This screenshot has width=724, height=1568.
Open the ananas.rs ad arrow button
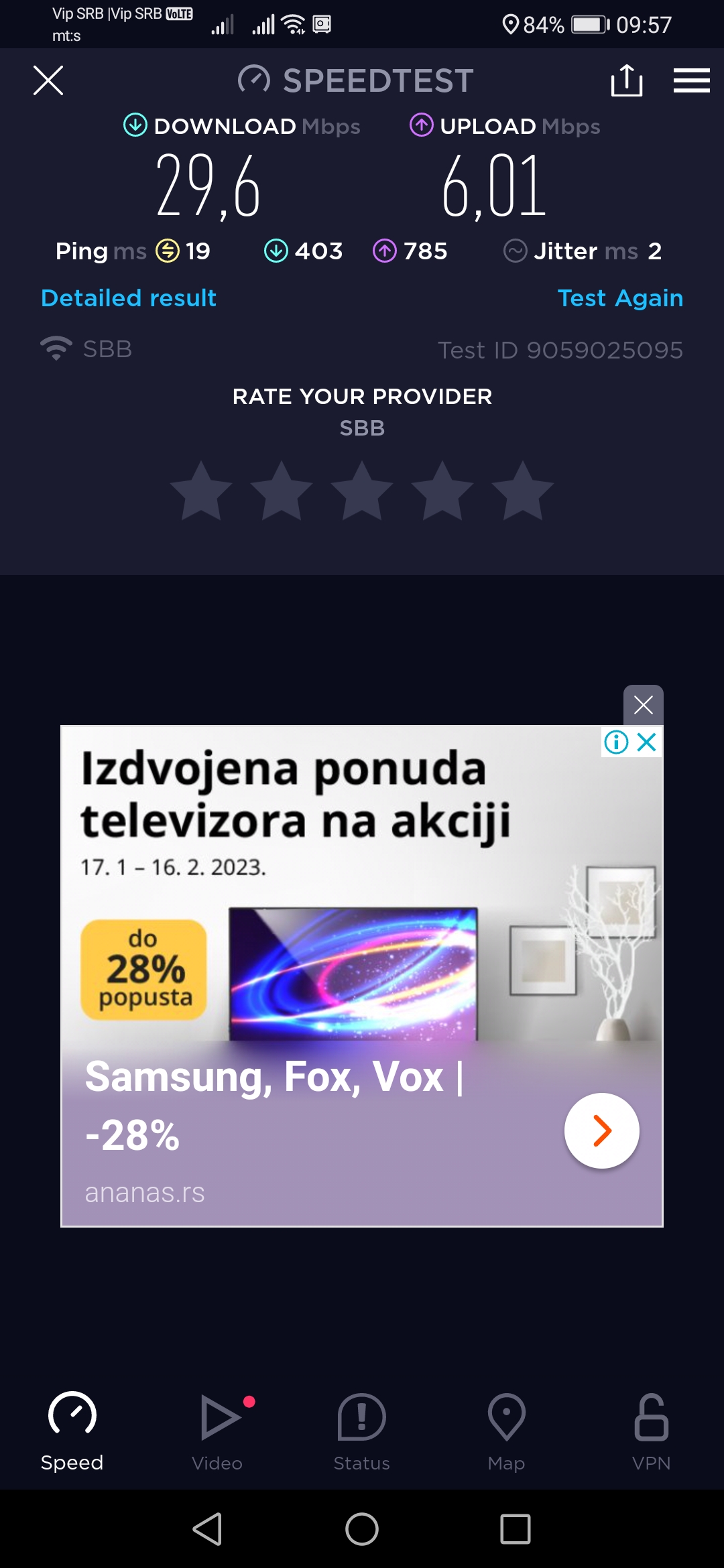[x=601, y=1131]
